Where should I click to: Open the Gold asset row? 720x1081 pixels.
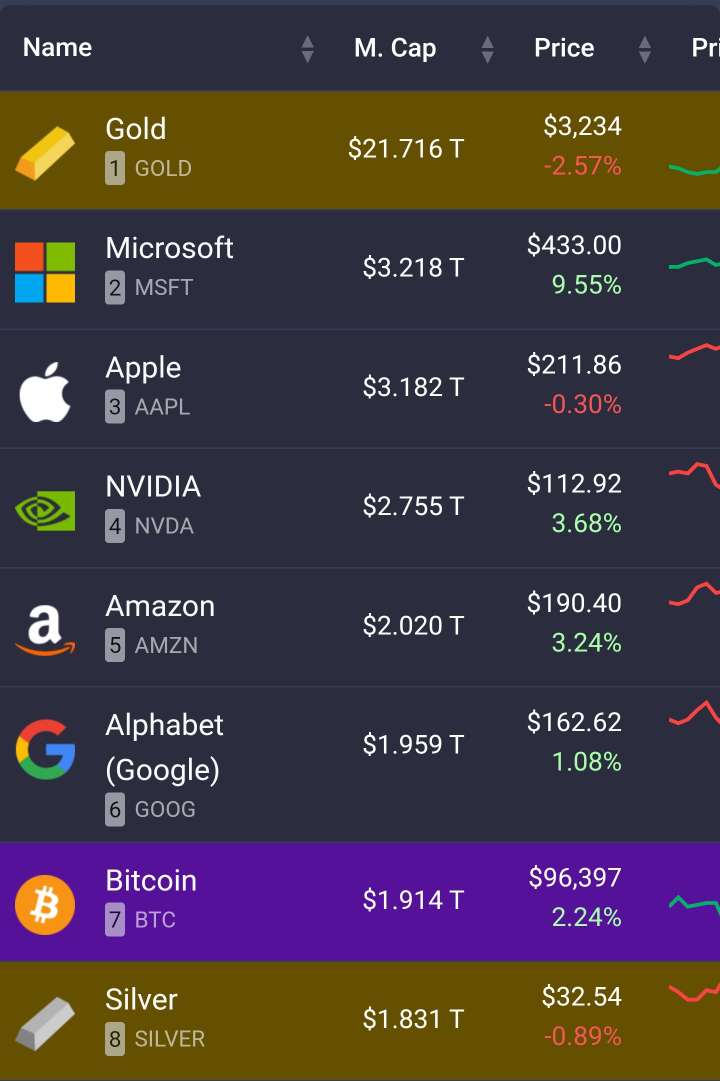point(136,129)
